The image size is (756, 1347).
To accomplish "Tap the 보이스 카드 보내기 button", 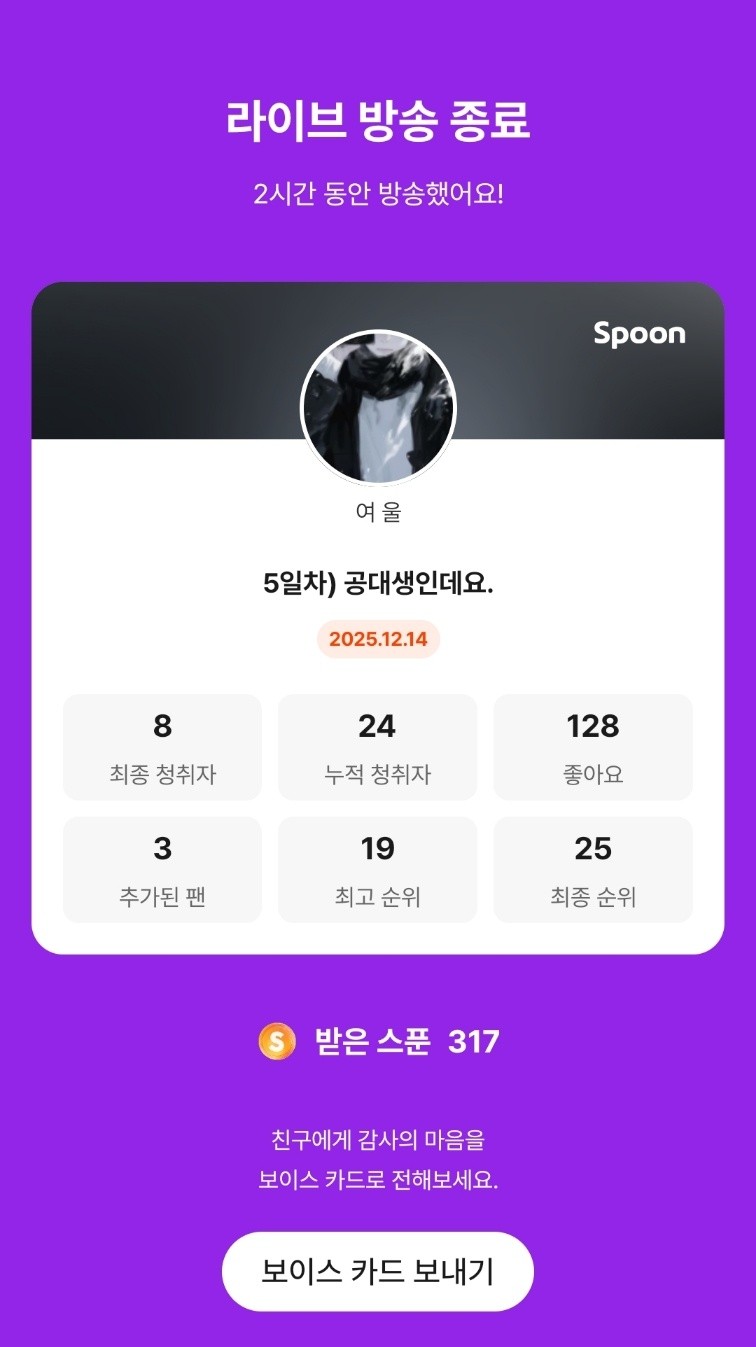I will click(x=378, y=1271).
